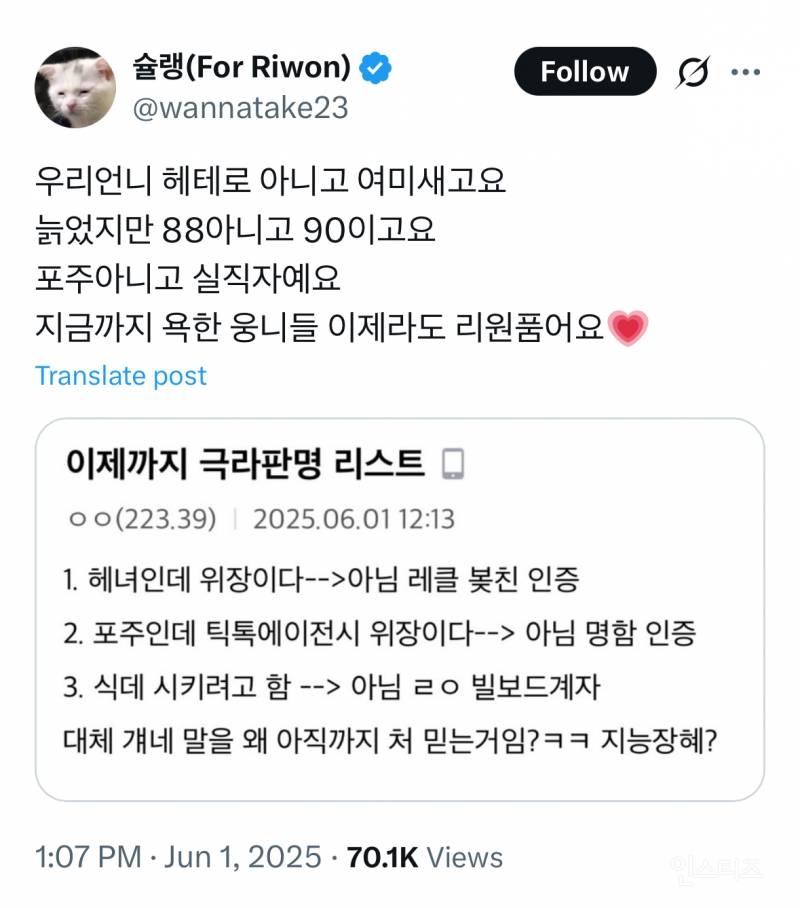Image resolution: width=800 pixels, height=908 pixels.
Task: Enlarge the attached 극라판명 리스트 image
Action: point(400,610)
